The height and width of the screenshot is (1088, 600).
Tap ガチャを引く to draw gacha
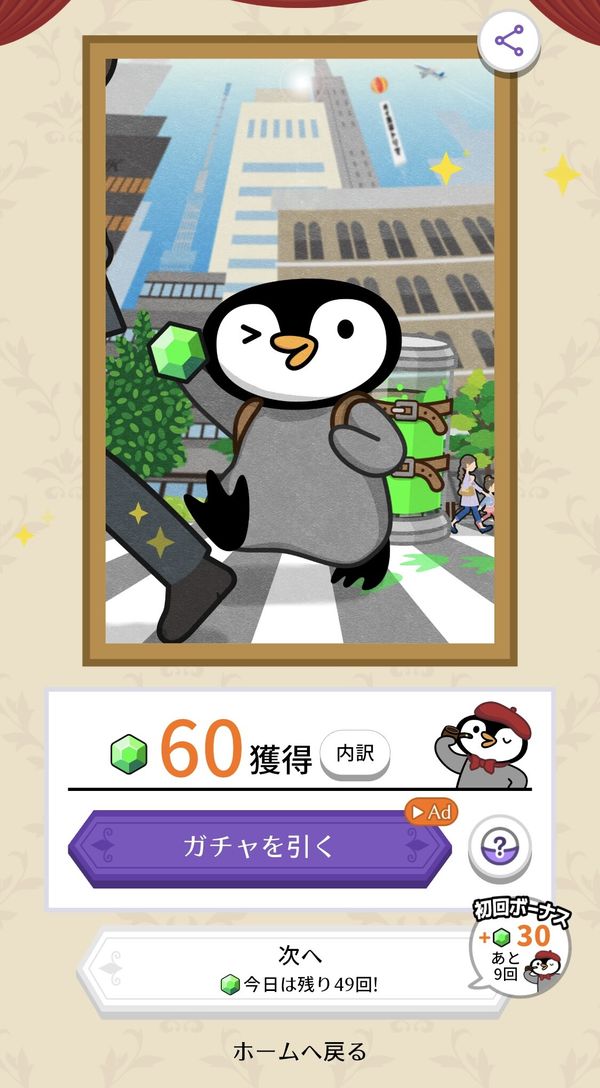click(x=260, y=848)
